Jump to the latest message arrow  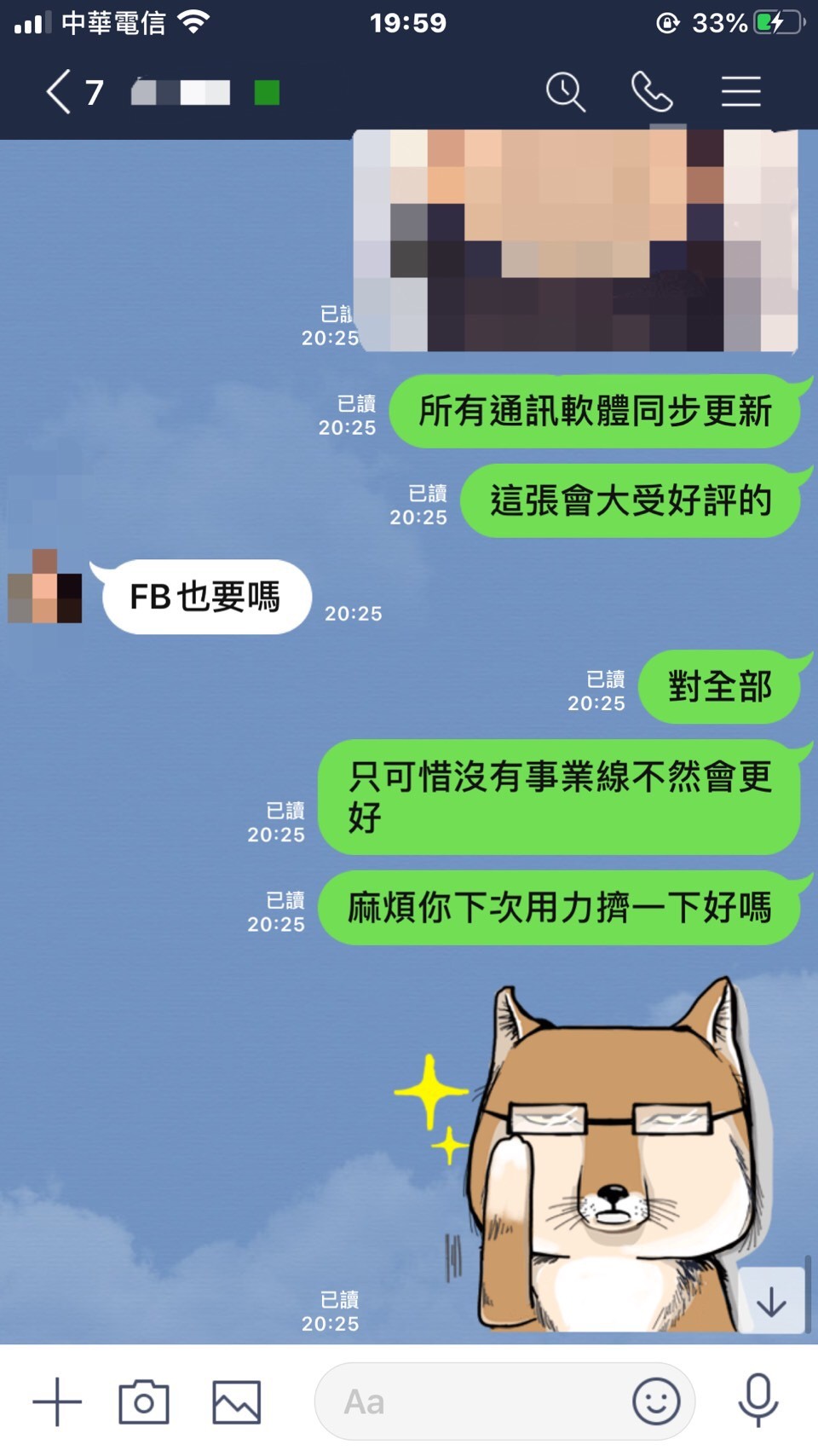point(771,1301)
